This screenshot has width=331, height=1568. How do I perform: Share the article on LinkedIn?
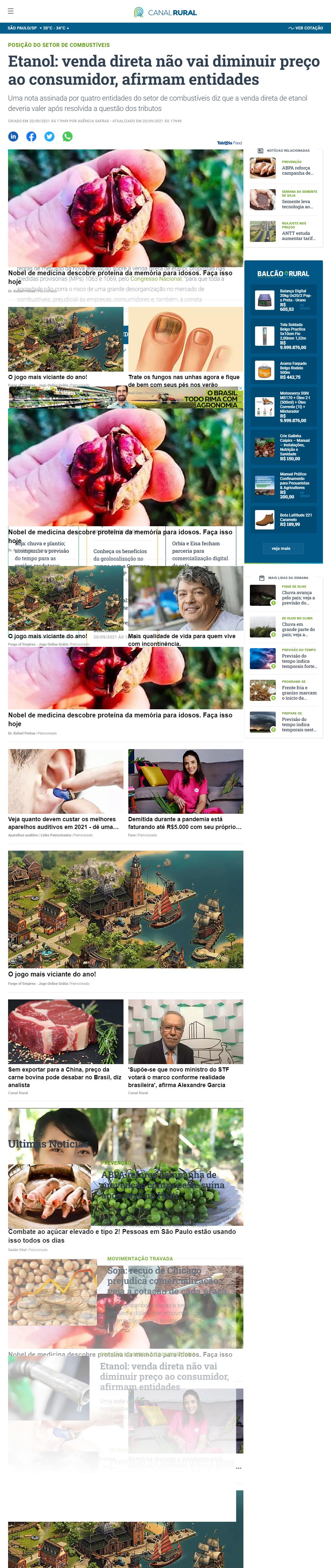pos(13,136)
